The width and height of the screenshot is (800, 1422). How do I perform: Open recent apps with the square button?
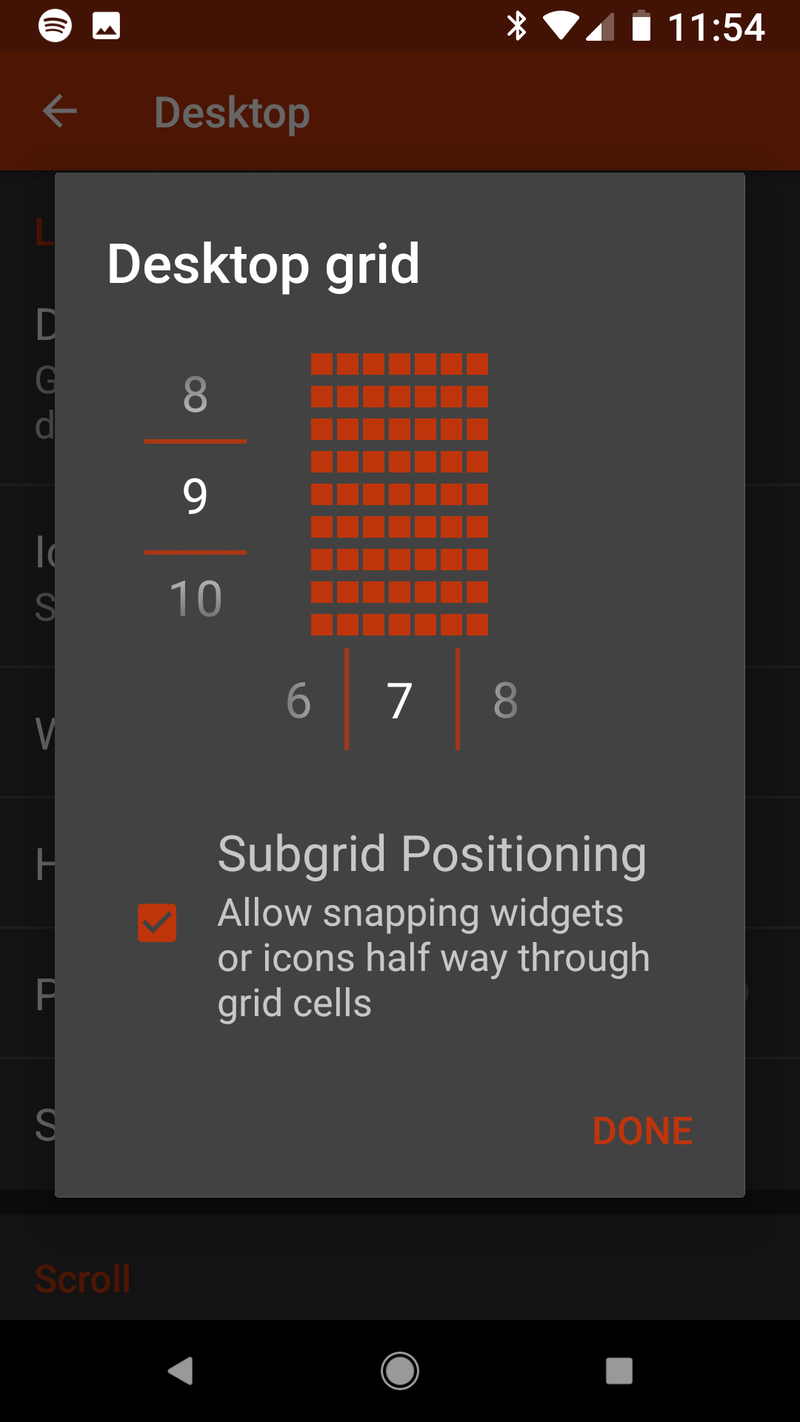(x=619, y=1371)
